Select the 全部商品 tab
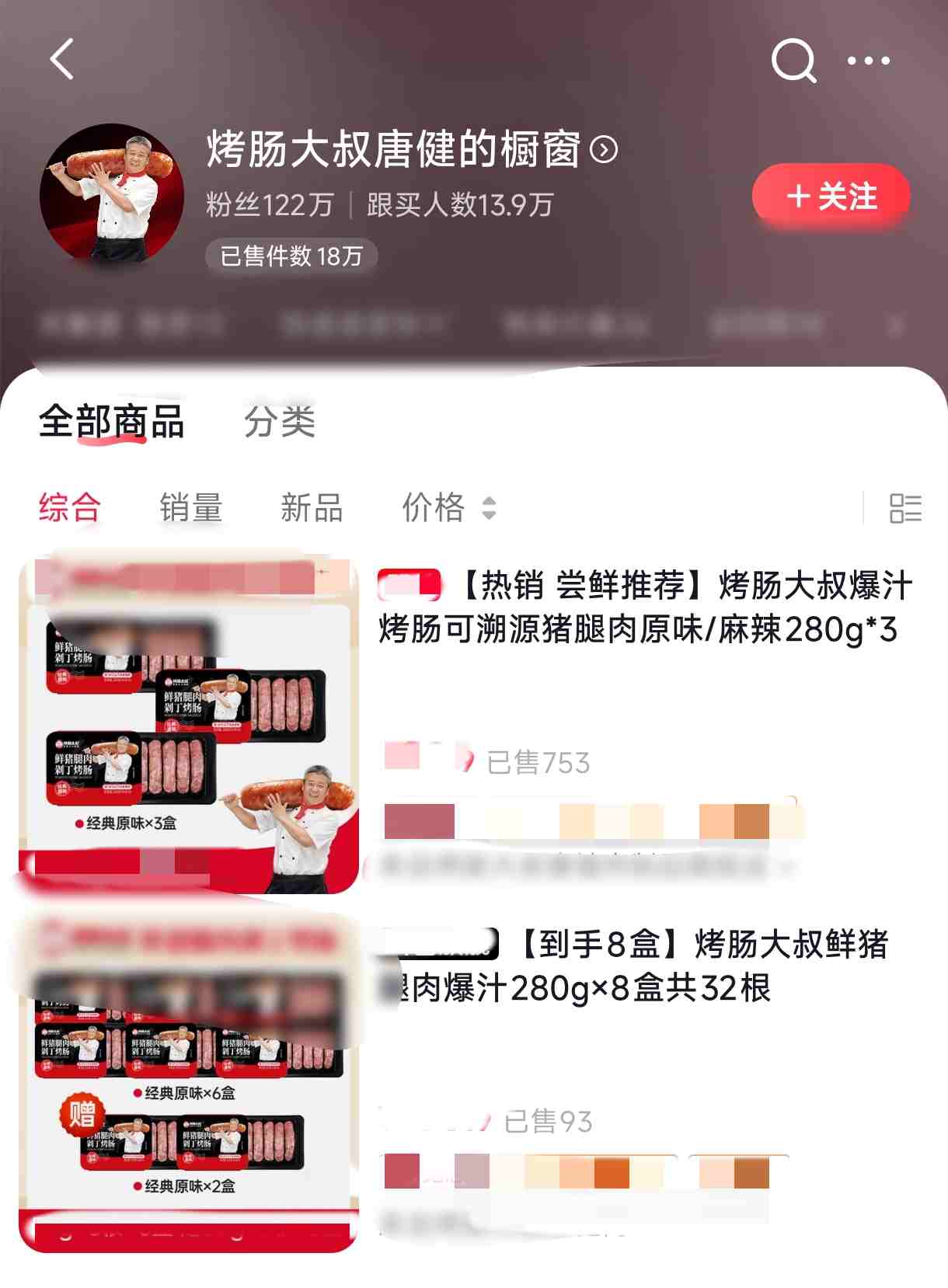The height and width of the screenshot is (1288, 948). tap(111, 422)
